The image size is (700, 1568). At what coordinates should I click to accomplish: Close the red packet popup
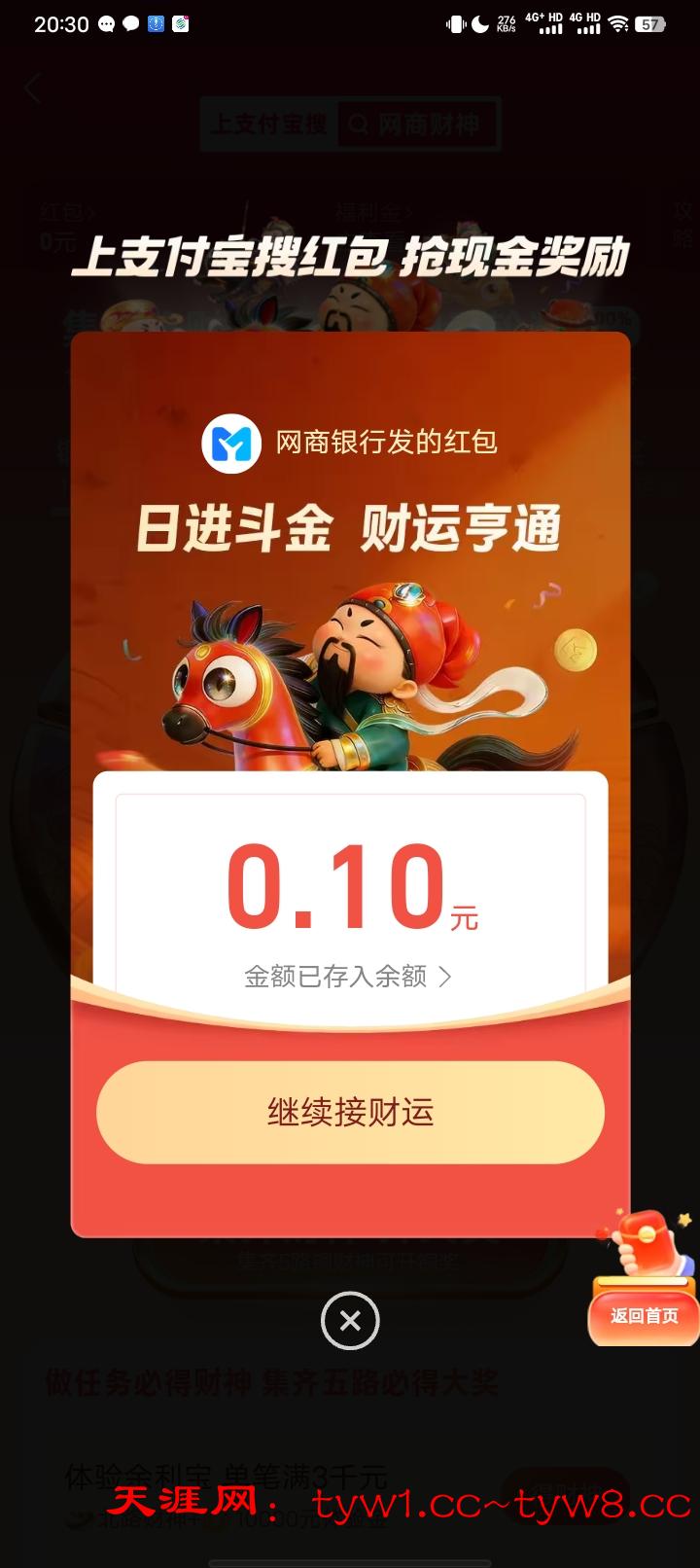point(350,1320)
